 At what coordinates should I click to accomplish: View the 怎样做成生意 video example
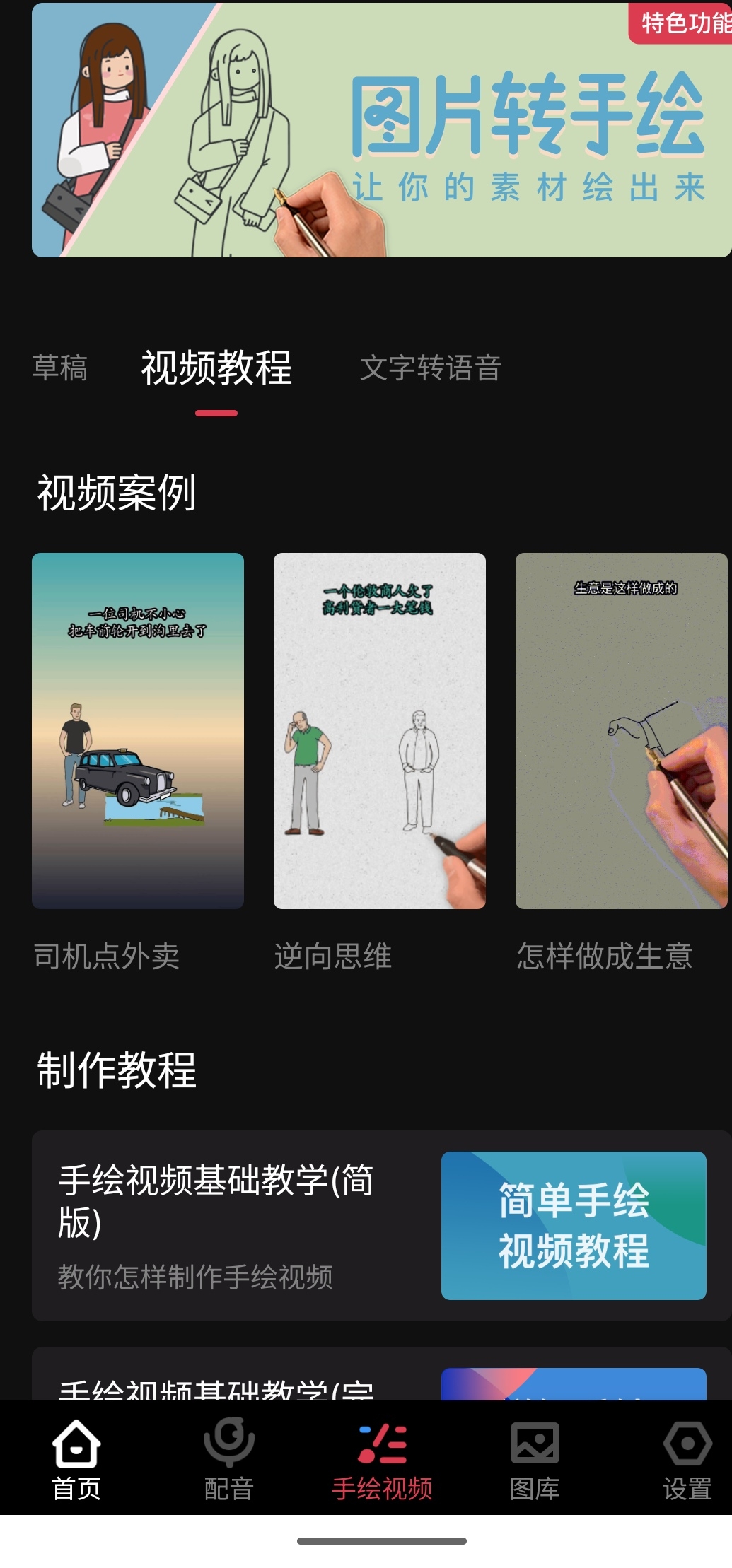click(622, 730)
